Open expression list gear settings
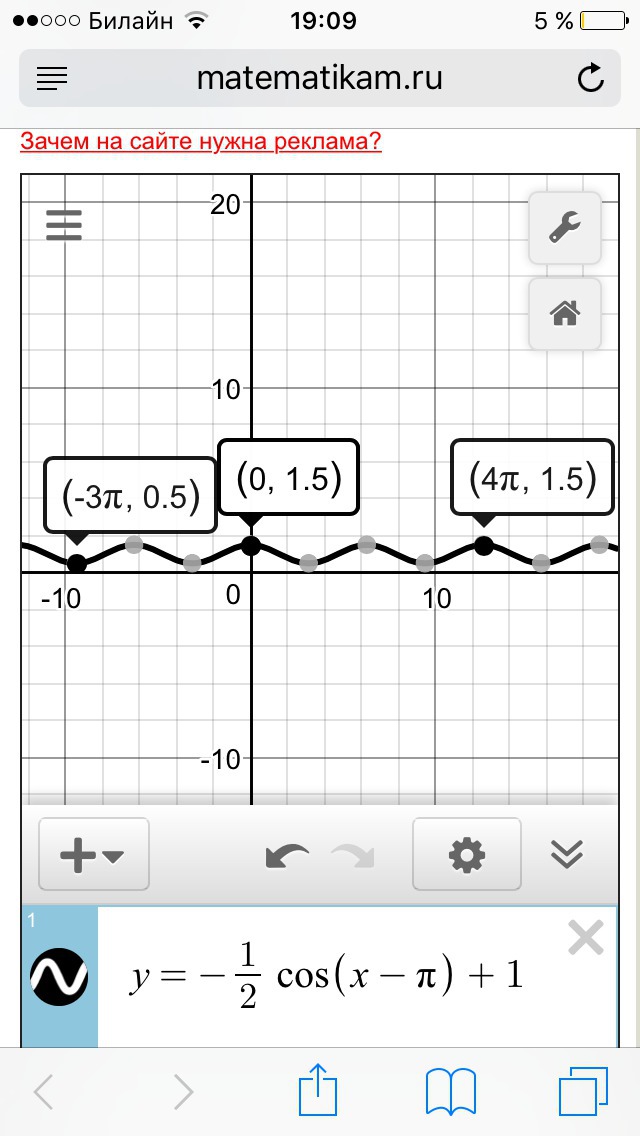 point(467,854)
